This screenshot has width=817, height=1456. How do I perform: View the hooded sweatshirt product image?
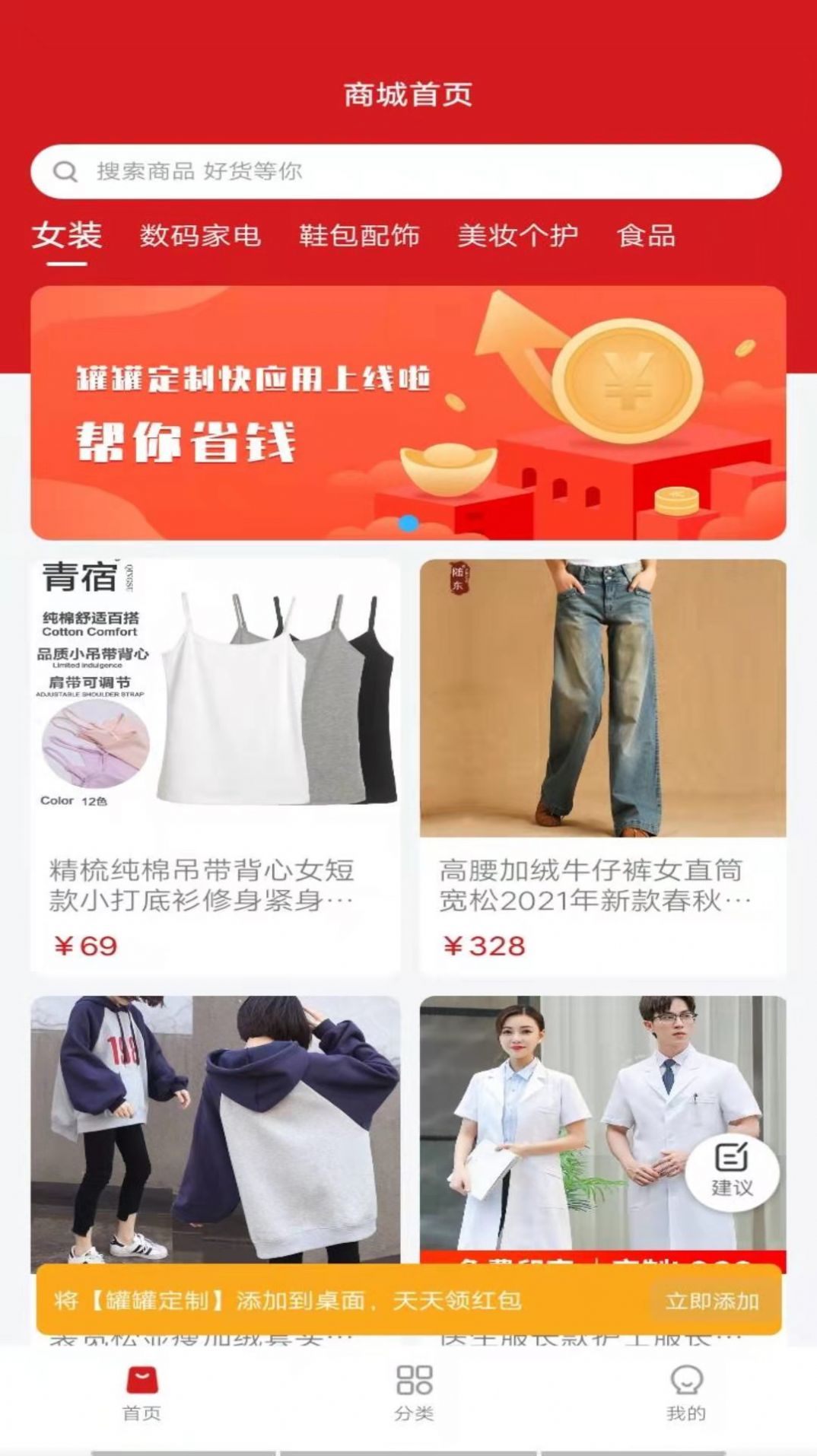[213, 1126]
